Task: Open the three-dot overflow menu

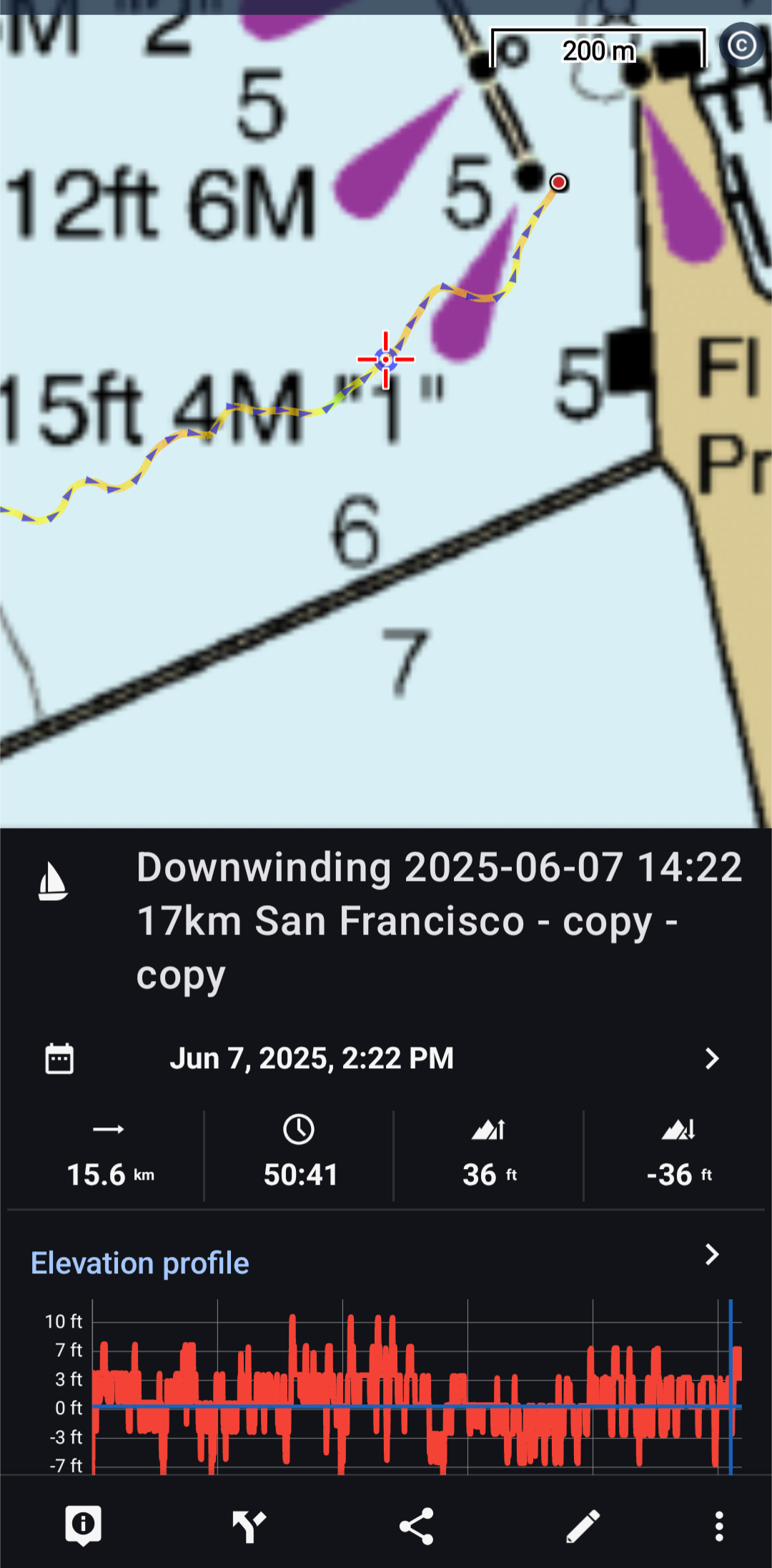Action: pos(719,1526)
